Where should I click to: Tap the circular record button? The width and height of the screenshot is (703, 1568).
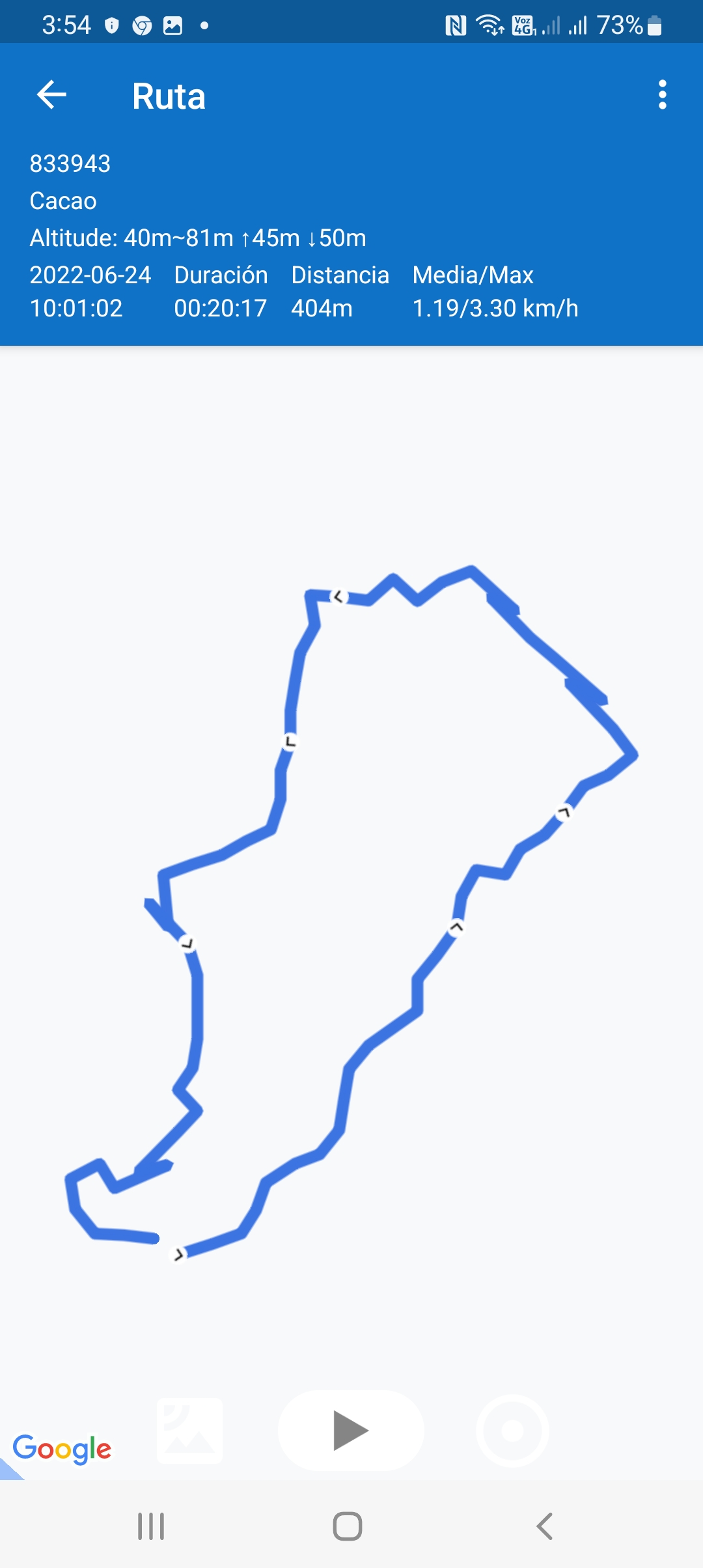tap(512, 1431)
